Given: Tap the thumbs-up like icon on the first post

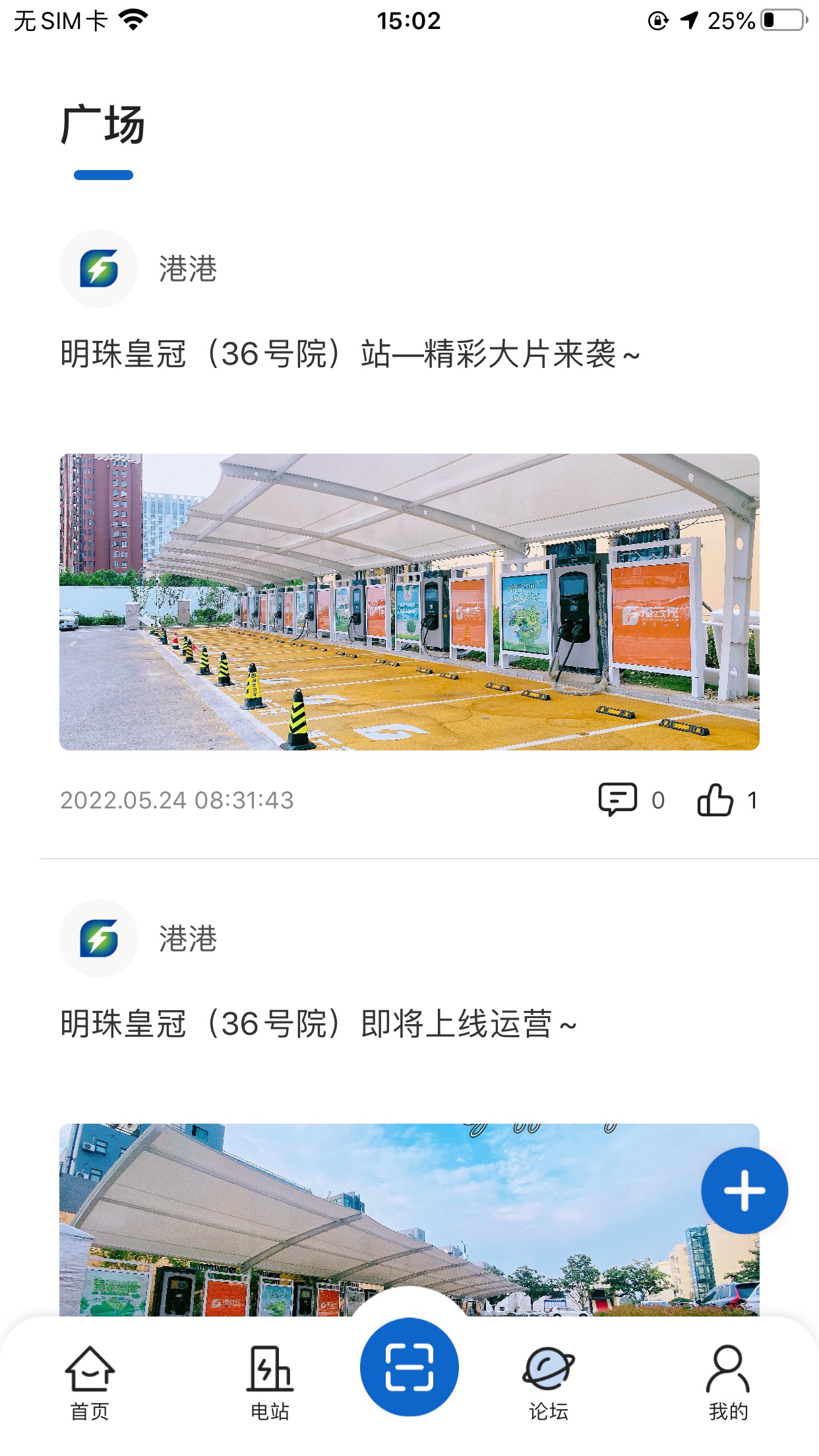Looking at the screenshot, I should [x=717, y=801].
